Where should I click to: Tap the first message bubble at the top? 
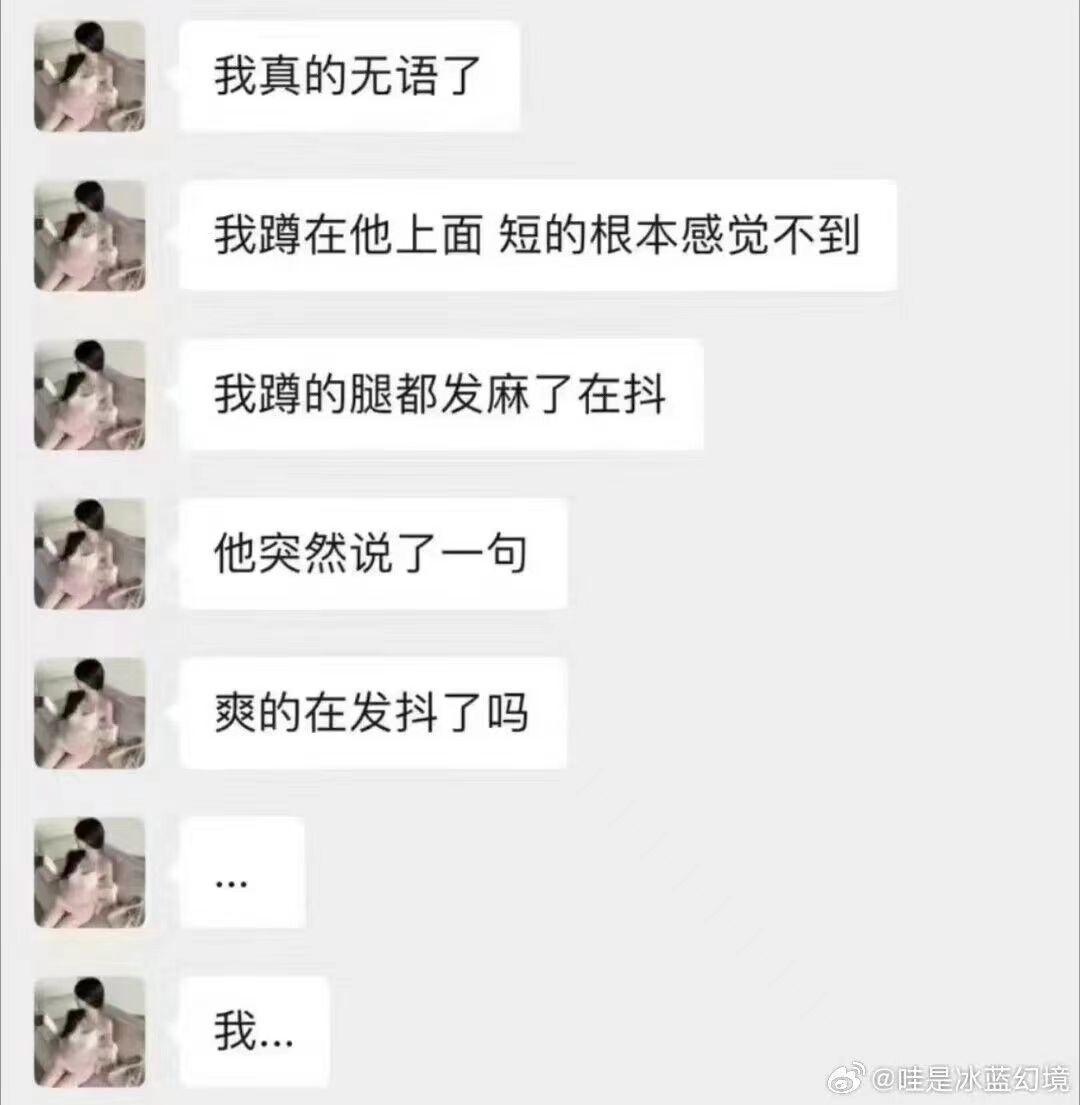tap(348, 78)
